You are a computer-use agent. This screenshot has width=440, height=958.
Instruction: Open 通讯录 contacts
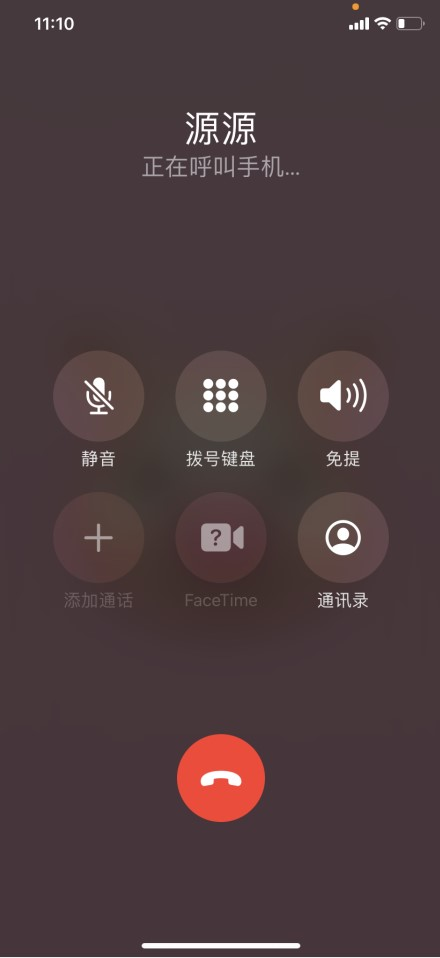[343, 538]
